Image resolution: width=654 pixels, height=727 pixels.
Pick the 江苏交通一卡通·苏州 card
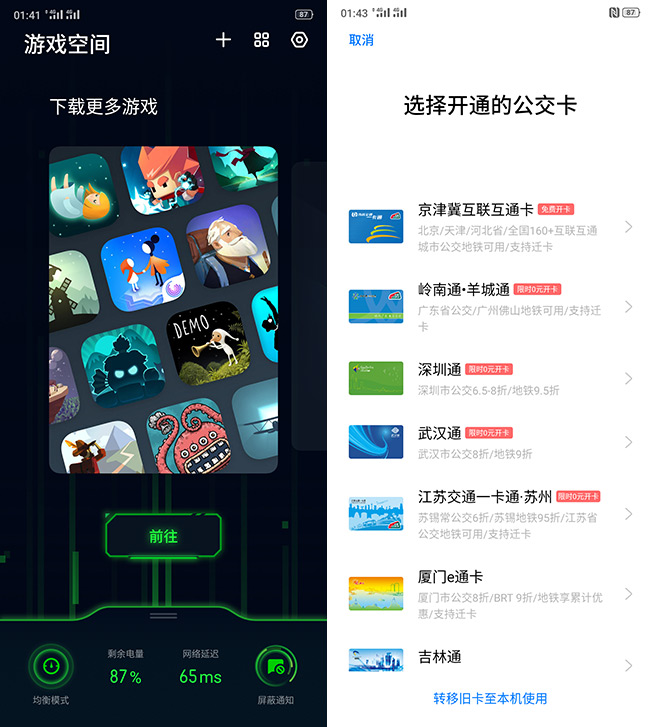click(x=490, y=514)
